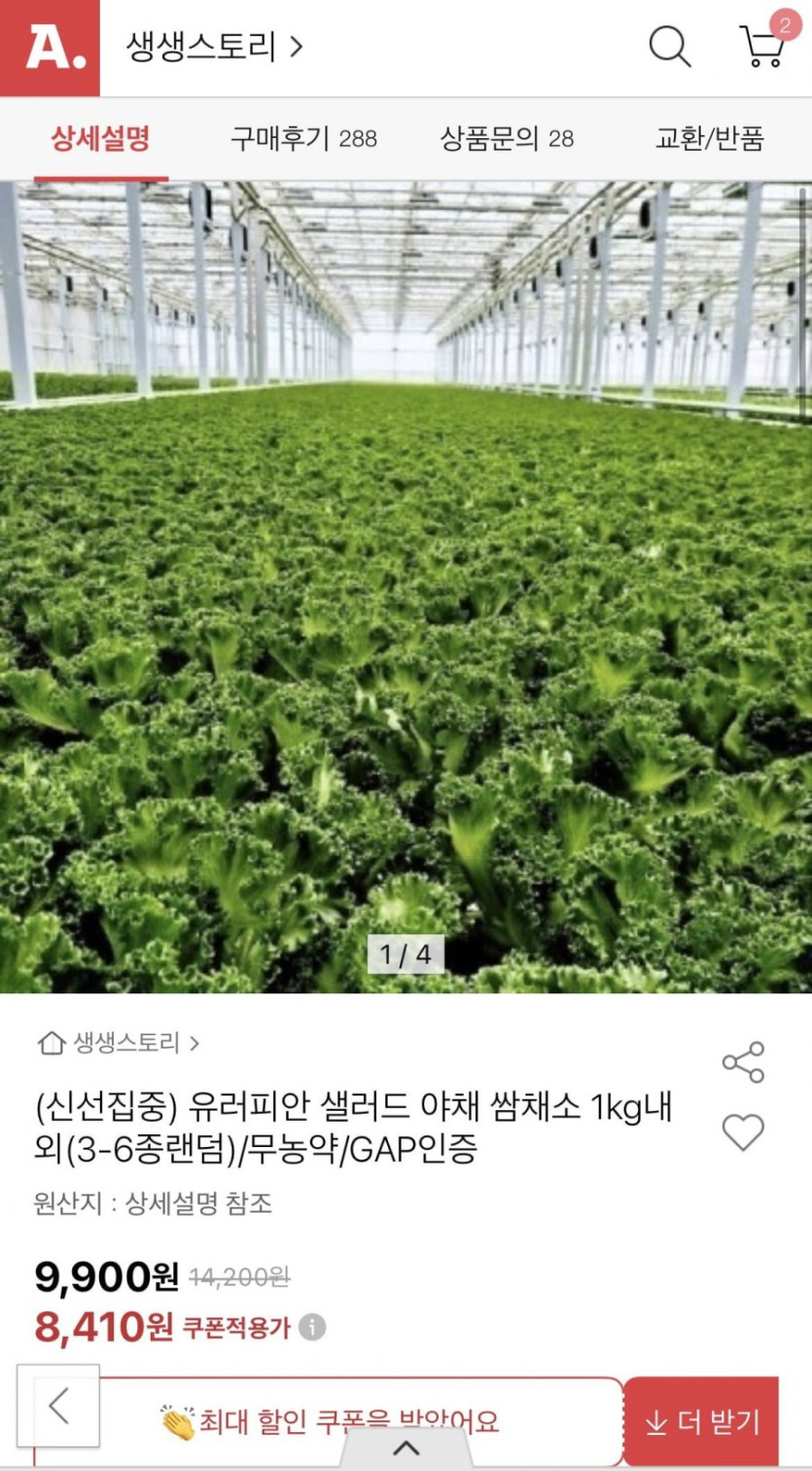Open the search magnifier icon
Image resolution: width=812 pixels, height=1471 pixels.
[669, 46]
